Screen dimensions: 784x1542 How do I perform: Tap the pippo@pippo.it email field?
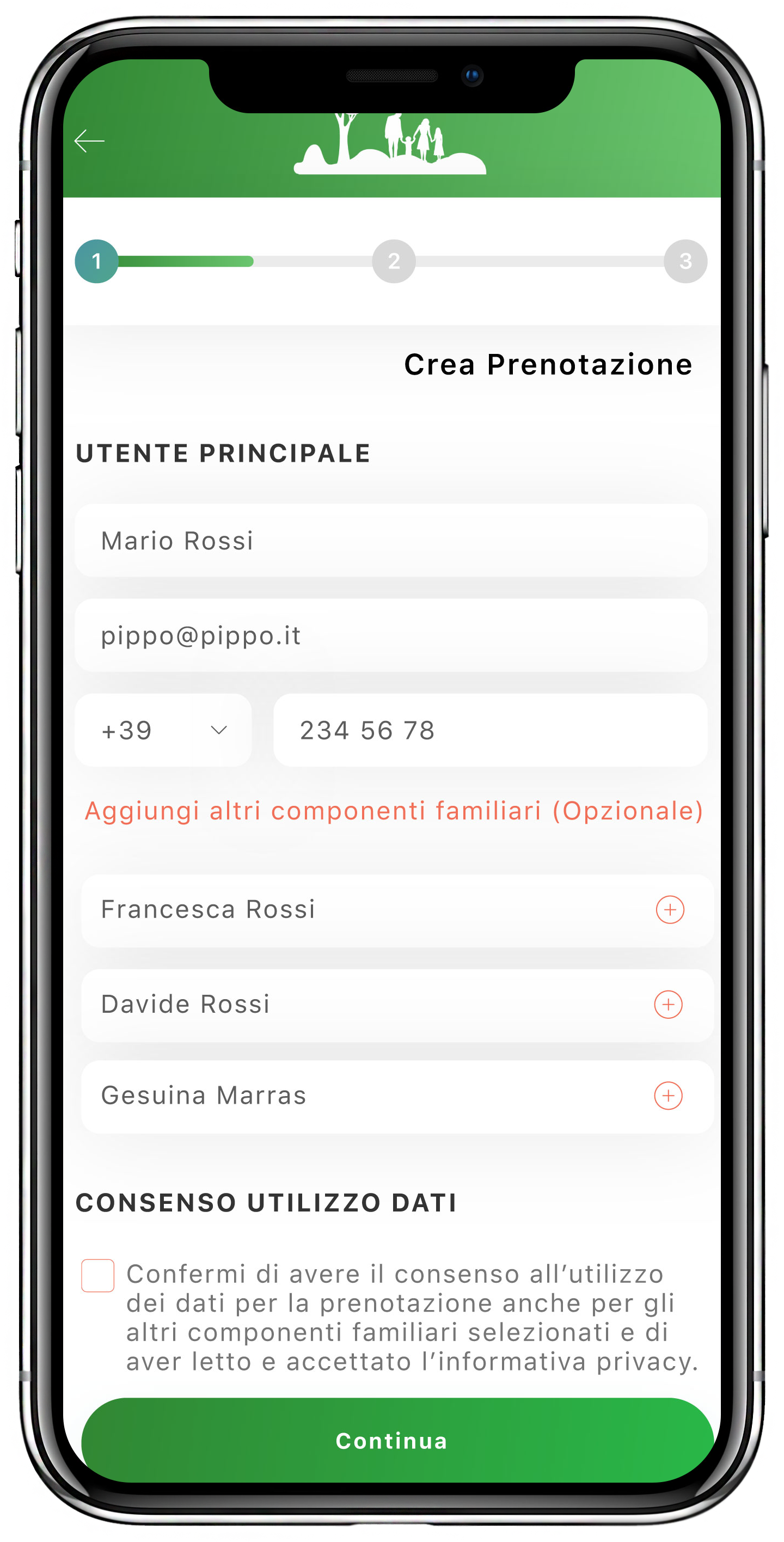[x=391, y=635]
